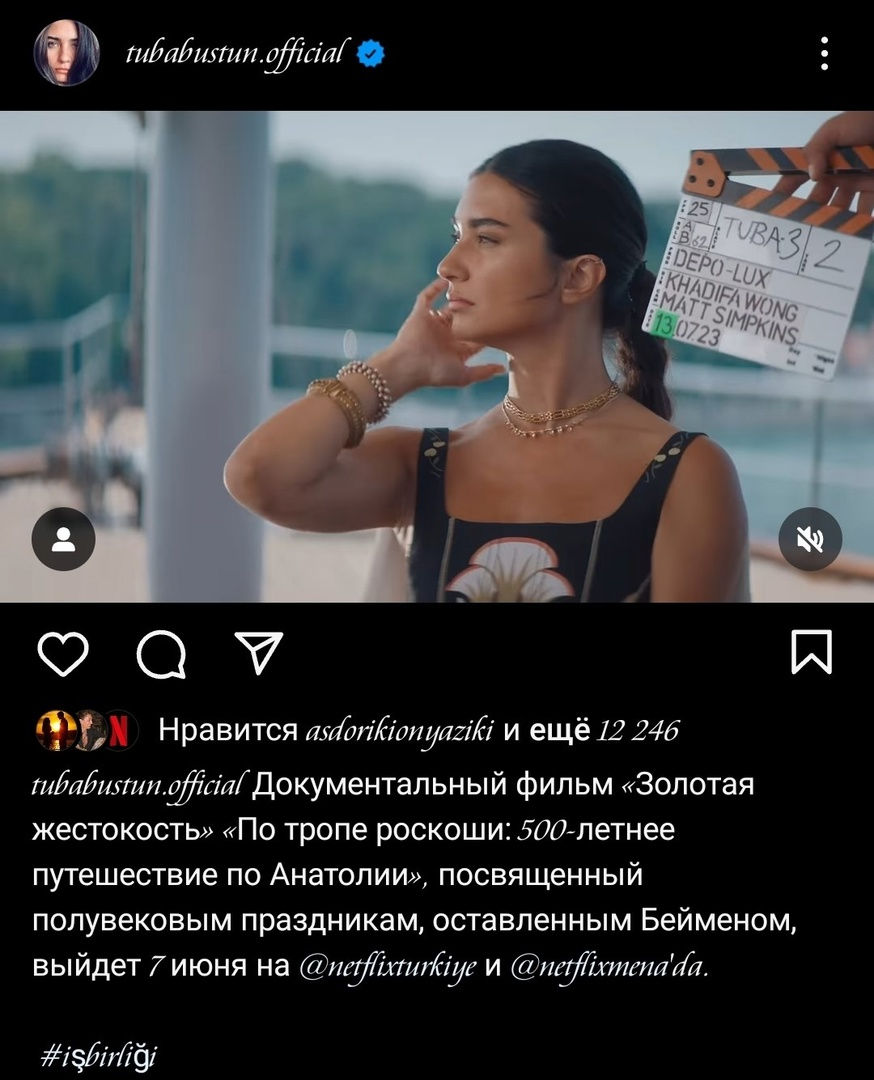
Task: Open the comments on this post
Action: [161, 654]
